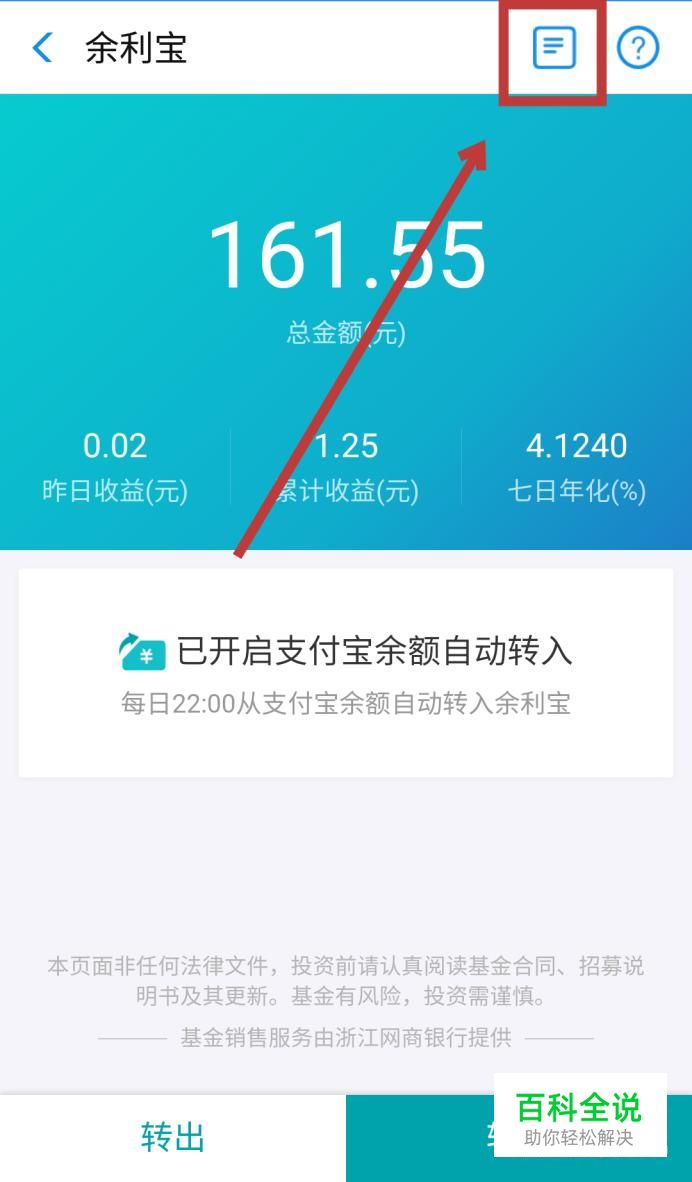View 累计收益 details
Screen dimensions: 692x1182
click(346, 467)
